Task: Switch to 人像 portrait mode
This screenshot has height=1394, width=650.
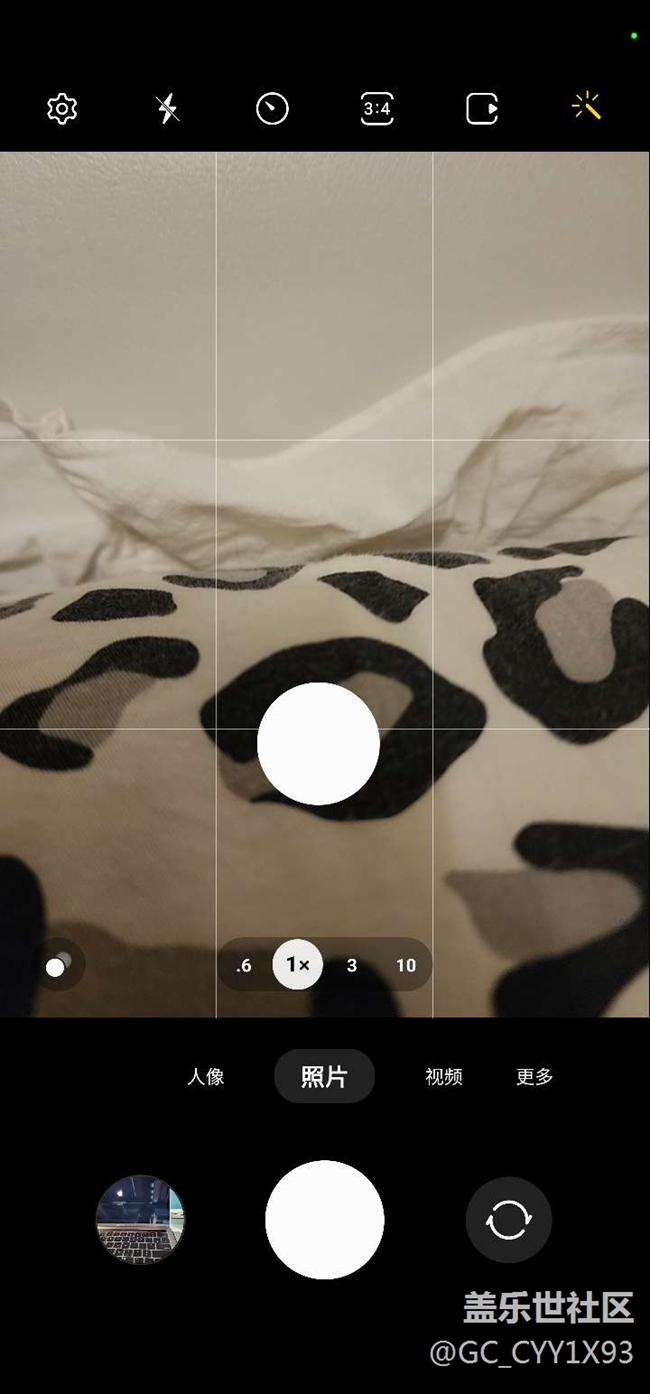Action: (x=206, y=1077)
